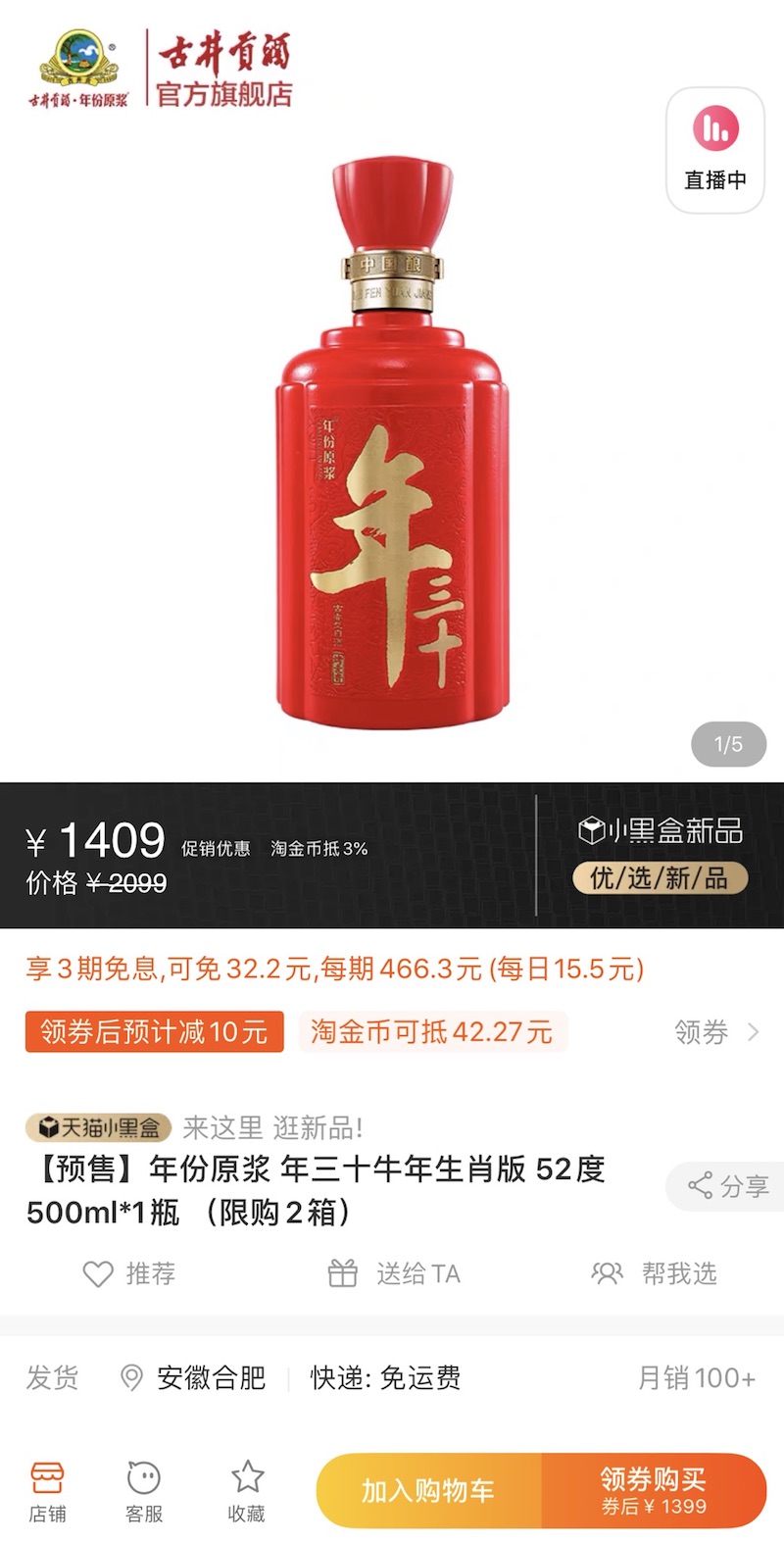Tap 推荐 to recommend this item
784x1542 pixels.
[129, 1273]
